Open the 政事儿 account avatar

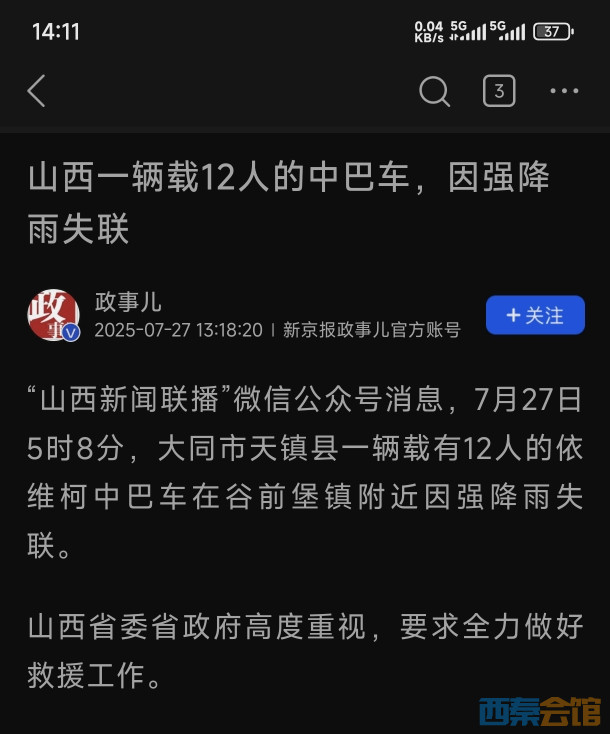53,315
